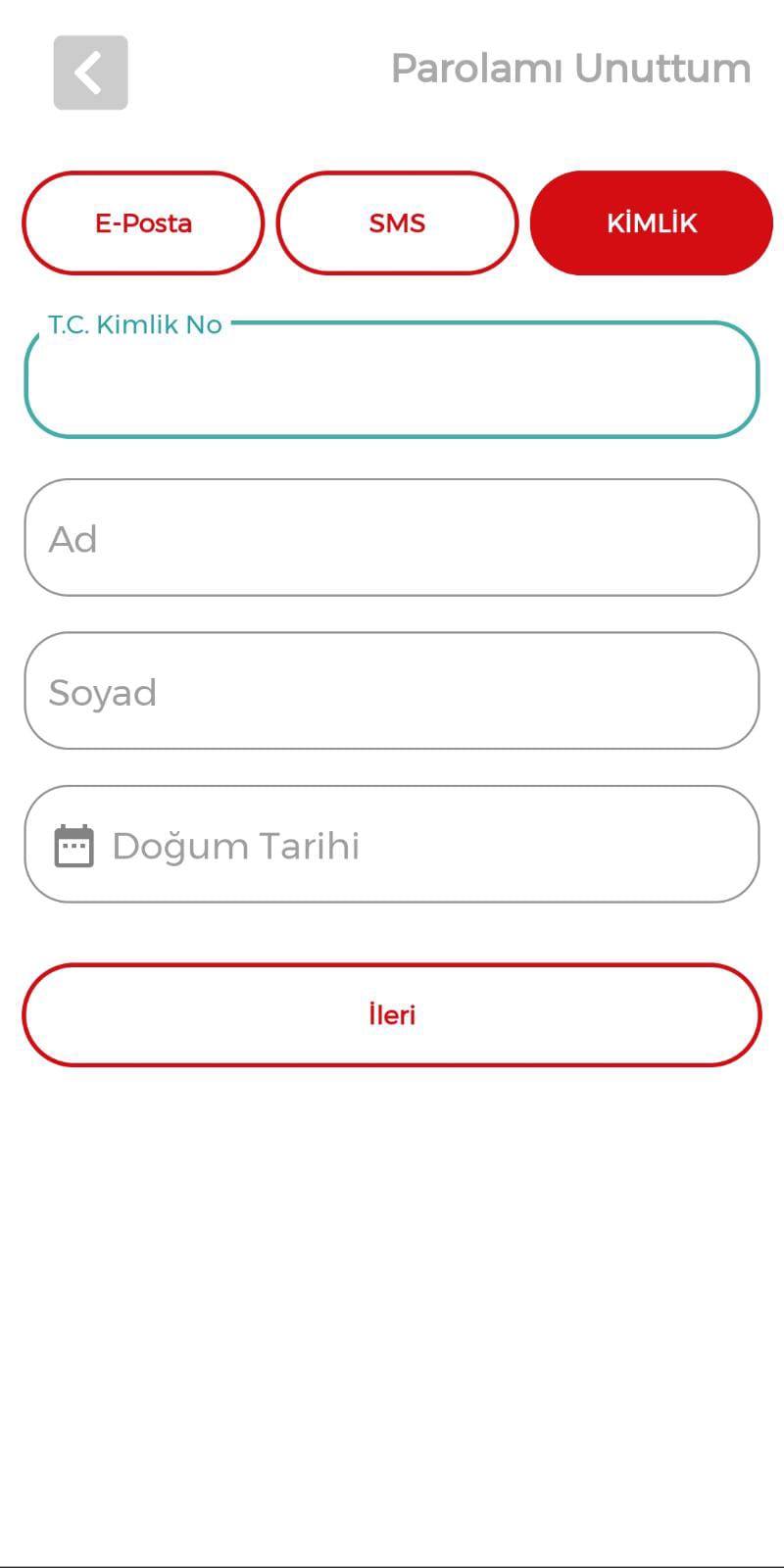Go back using the arrow button
Viewport: 784px width, 1568px height.
(x=90, y=73)
